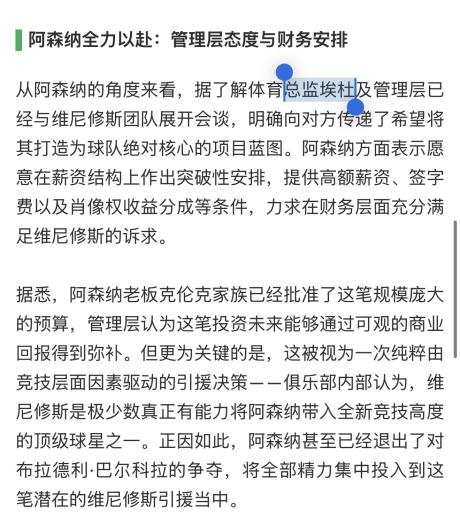Tap the article's vertical scrollbar thumb
Image resolution: width=460 pixels, height=525 pixels.
tap(455, 289)
